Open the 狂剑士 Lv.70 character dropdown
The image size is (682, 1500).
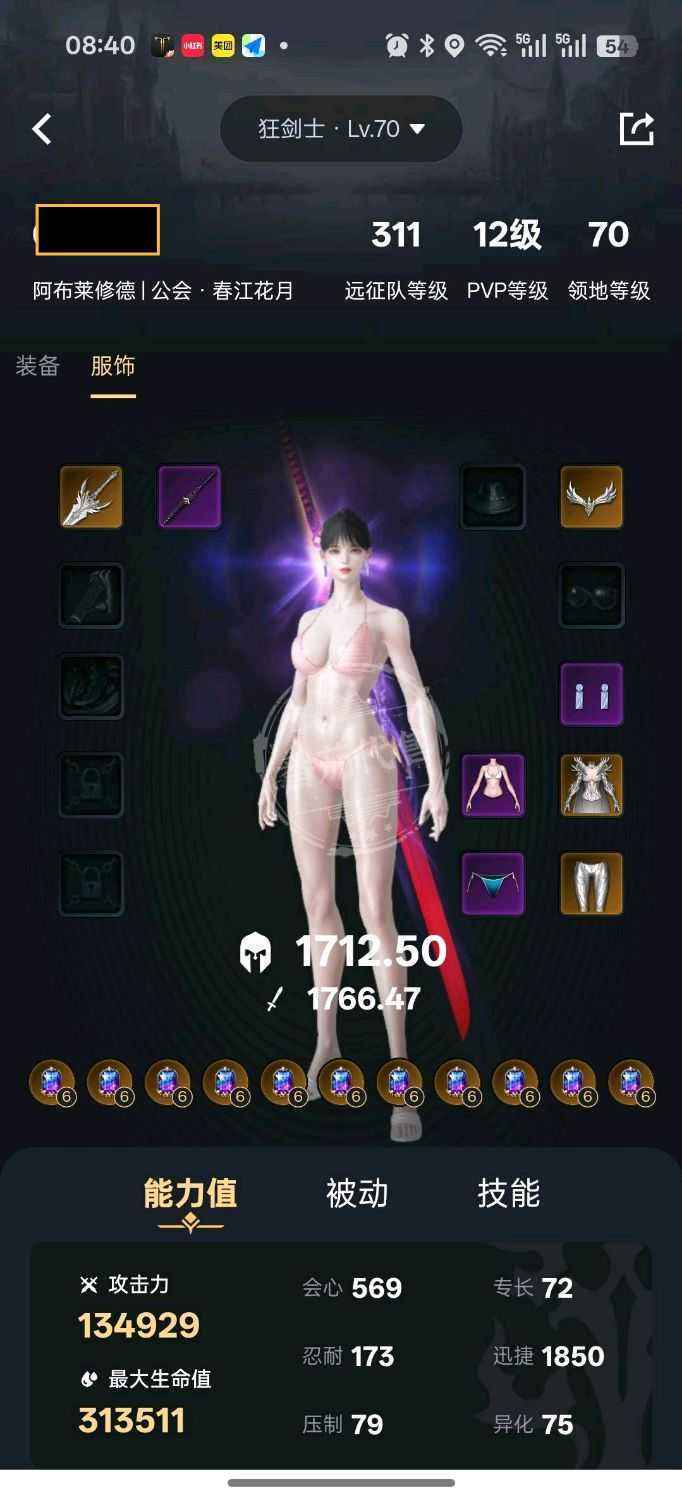click(341, 129)
